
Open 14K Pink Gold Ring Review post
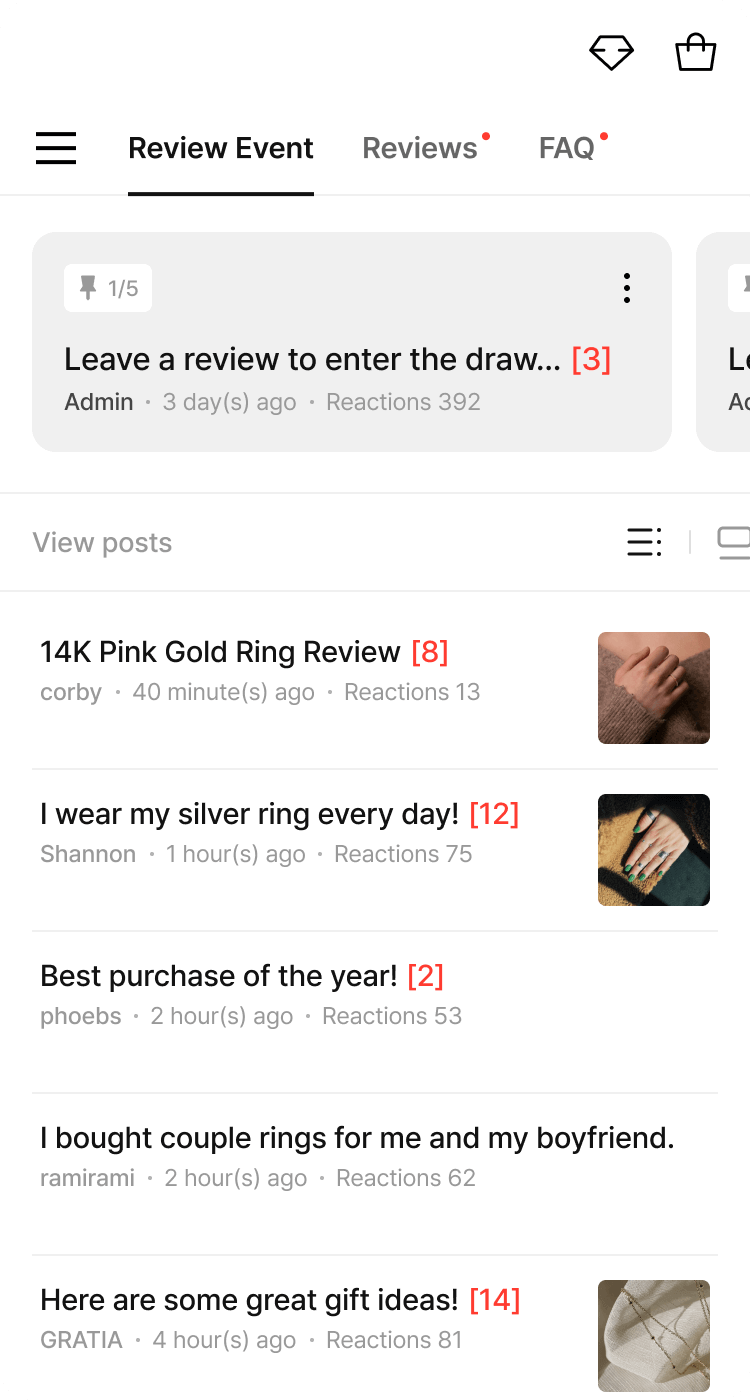pyautogui.click(x=375, y=688)
